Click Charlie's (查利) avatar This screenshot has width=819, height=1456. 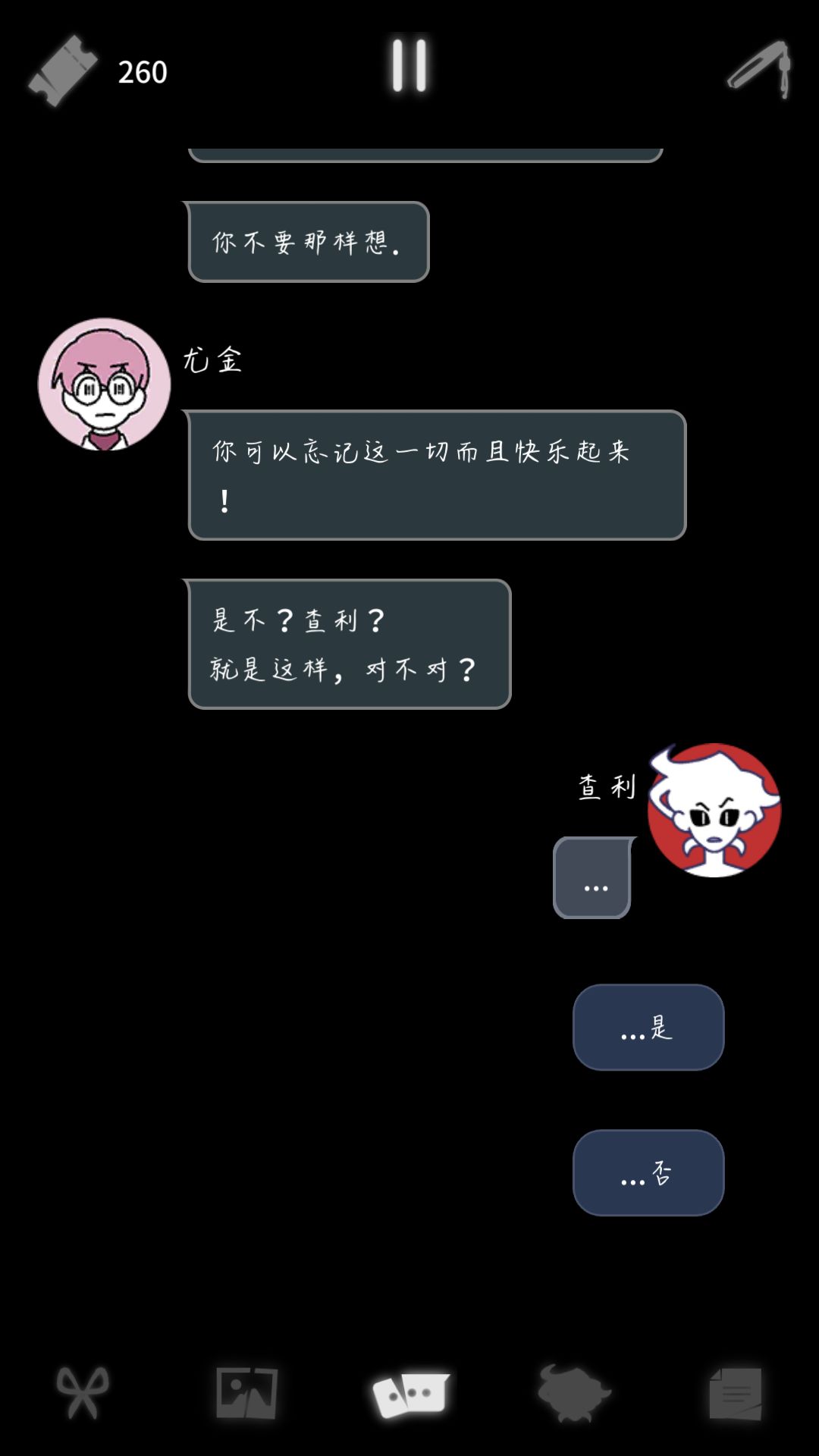tap(711, 810)
